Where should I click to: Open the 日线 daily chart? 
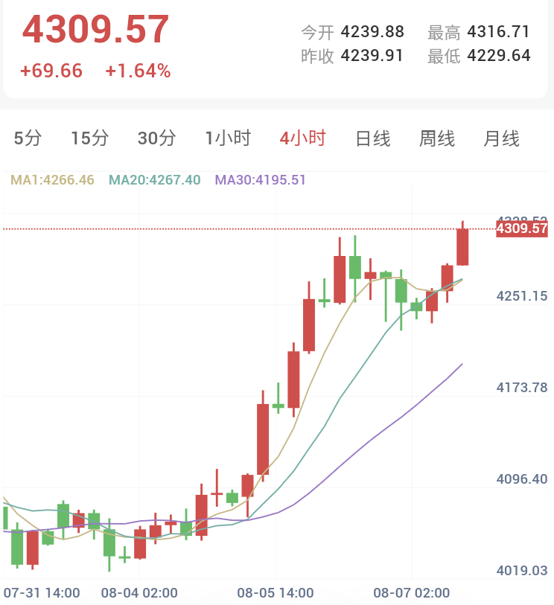pos(373,138)
